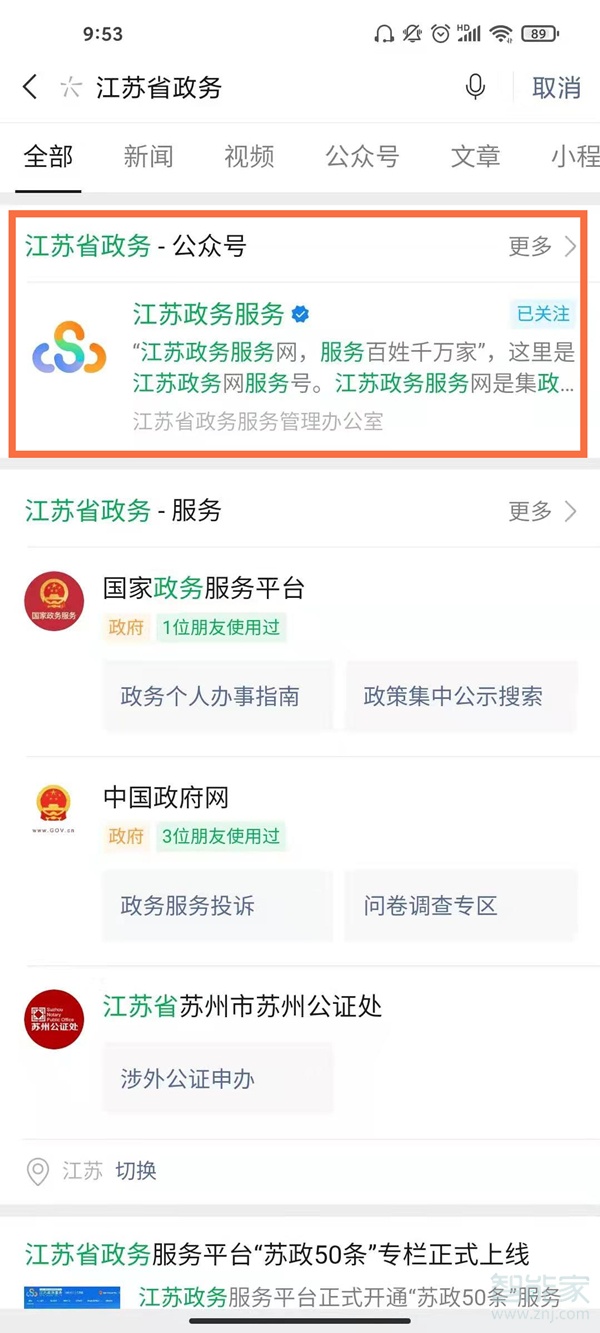
Task: Open 政务个人办事指南 shortcut
Action: 210,697
